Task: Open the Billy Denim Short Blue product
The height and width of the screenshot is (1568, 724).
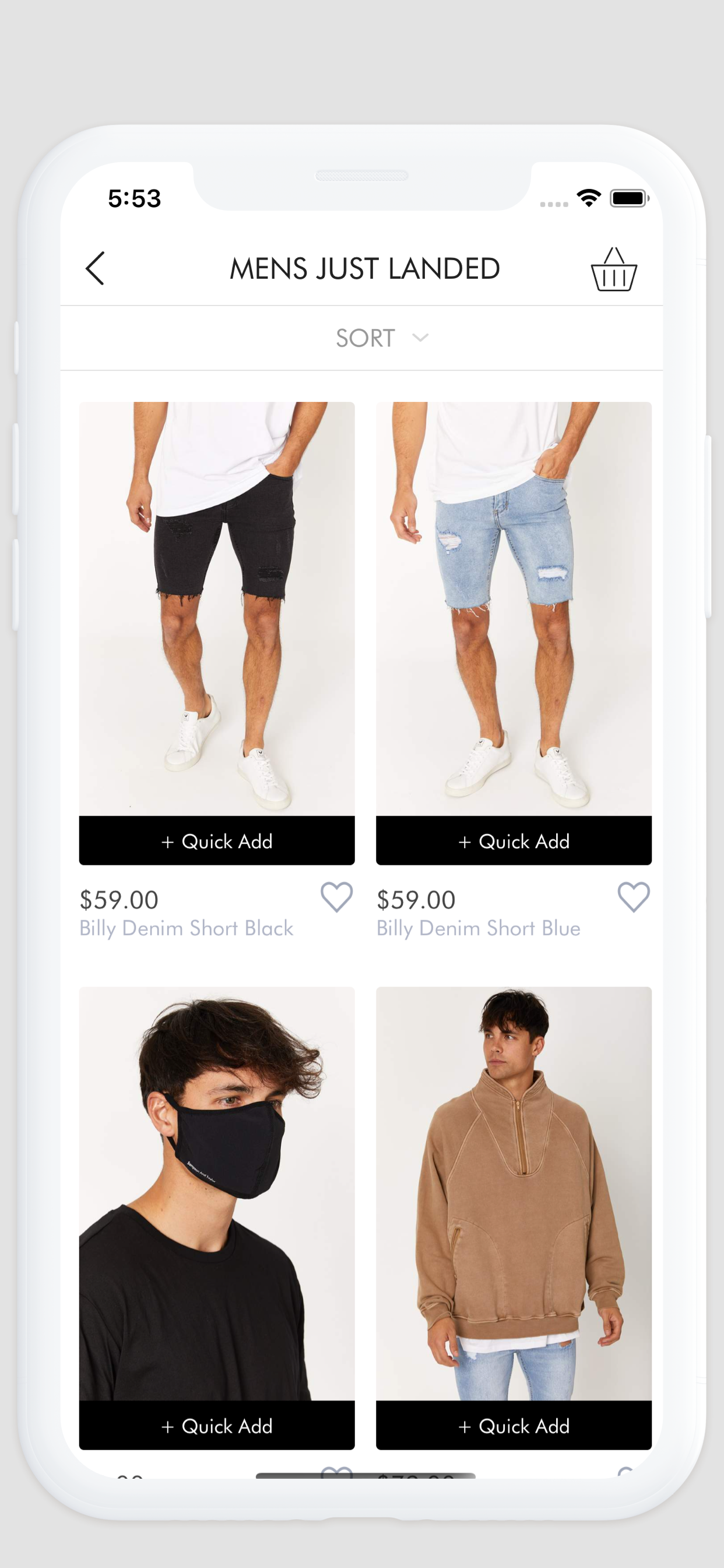Action: 514,608
